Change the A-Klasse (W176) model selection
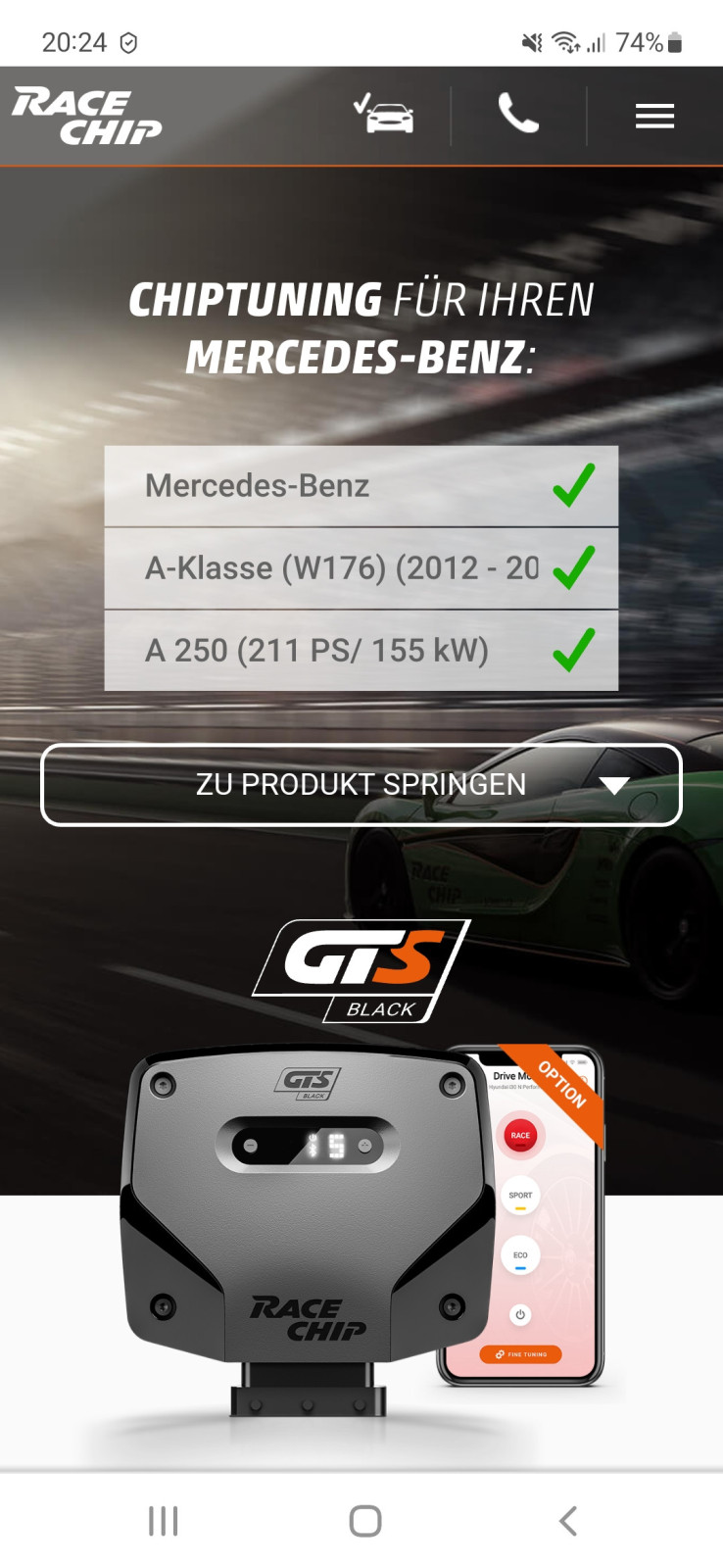The width and height of the screenshot is (723, 1568). pyautogui.click(x=361, y=568)
